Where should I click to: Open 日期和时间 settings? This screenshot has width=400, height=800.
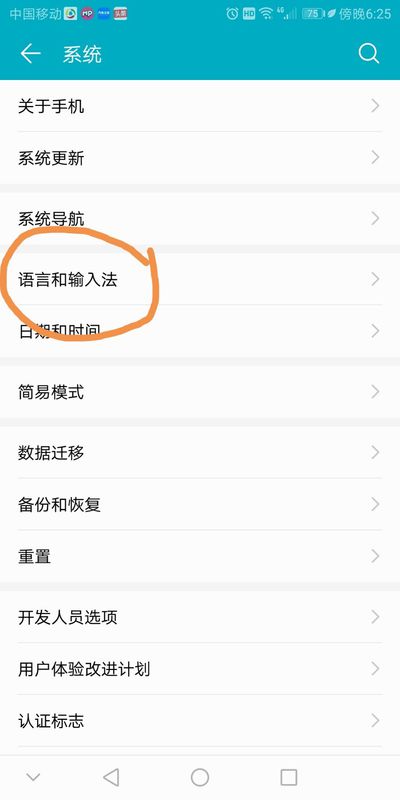pos(200,331)
